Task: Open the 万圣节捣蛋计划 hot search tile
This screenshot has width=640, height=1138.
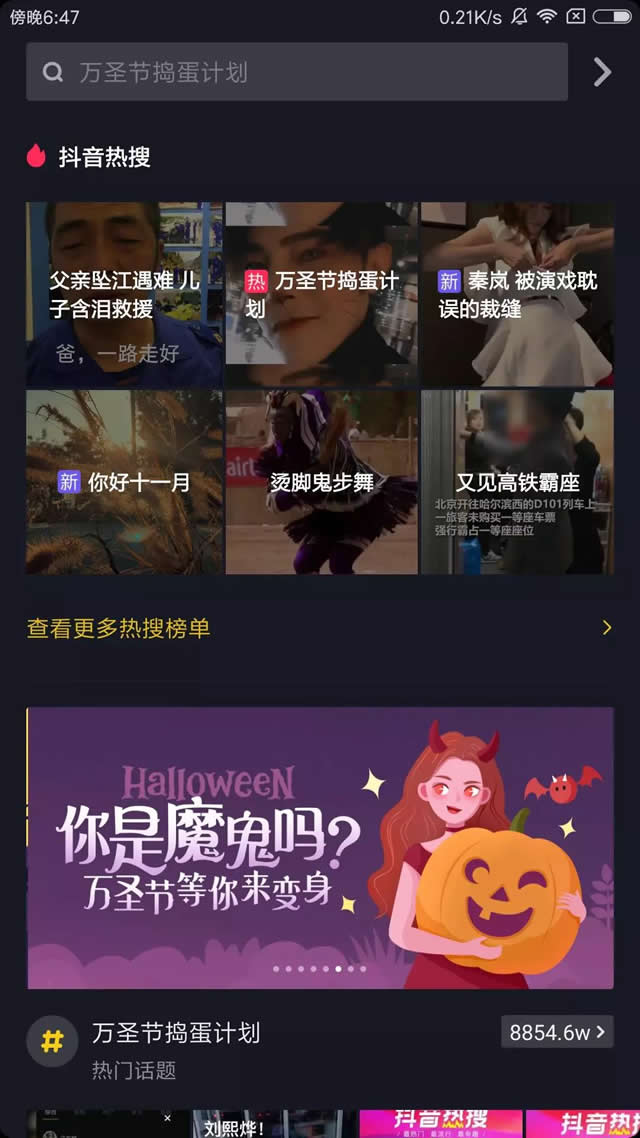Action: (x=321, y=295)
